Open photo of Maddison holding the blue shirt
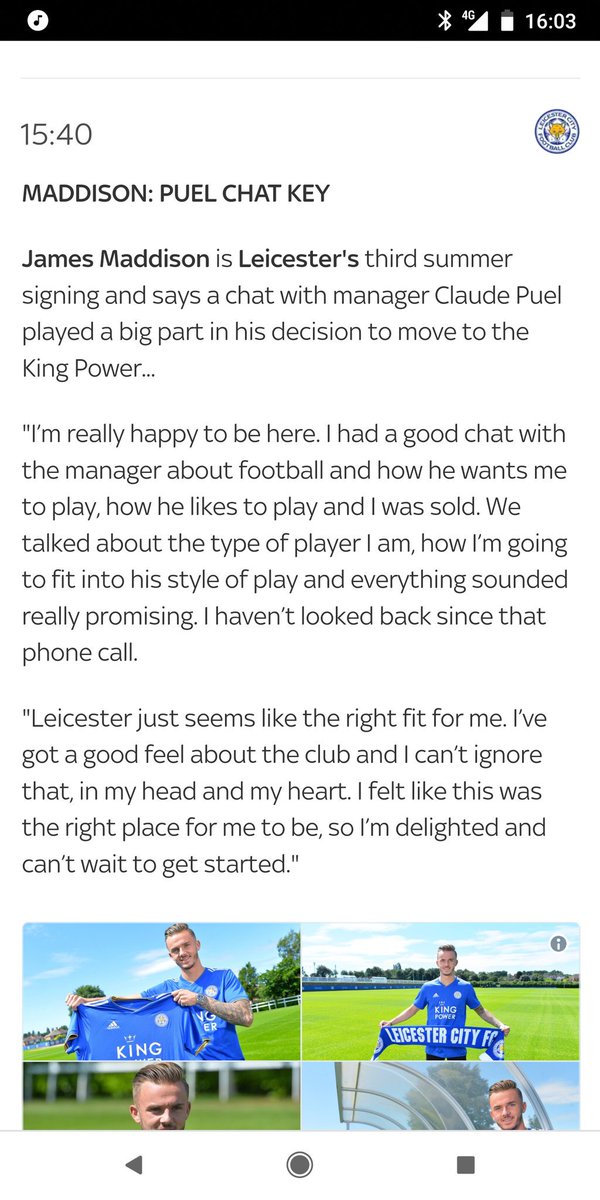The width and height of the screenshot is (600, 1200). point(161,991)
